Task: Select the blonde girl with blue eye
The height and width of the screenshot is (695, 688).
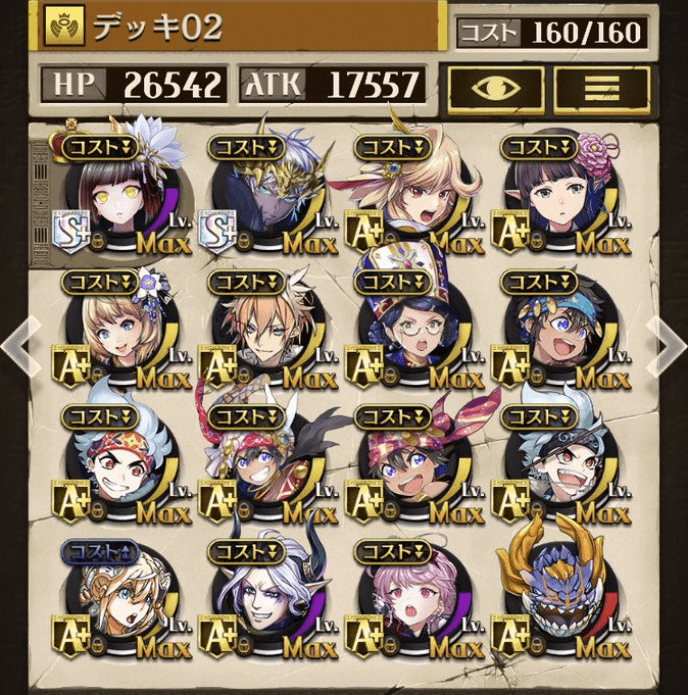Action: [x=118, y=603]
